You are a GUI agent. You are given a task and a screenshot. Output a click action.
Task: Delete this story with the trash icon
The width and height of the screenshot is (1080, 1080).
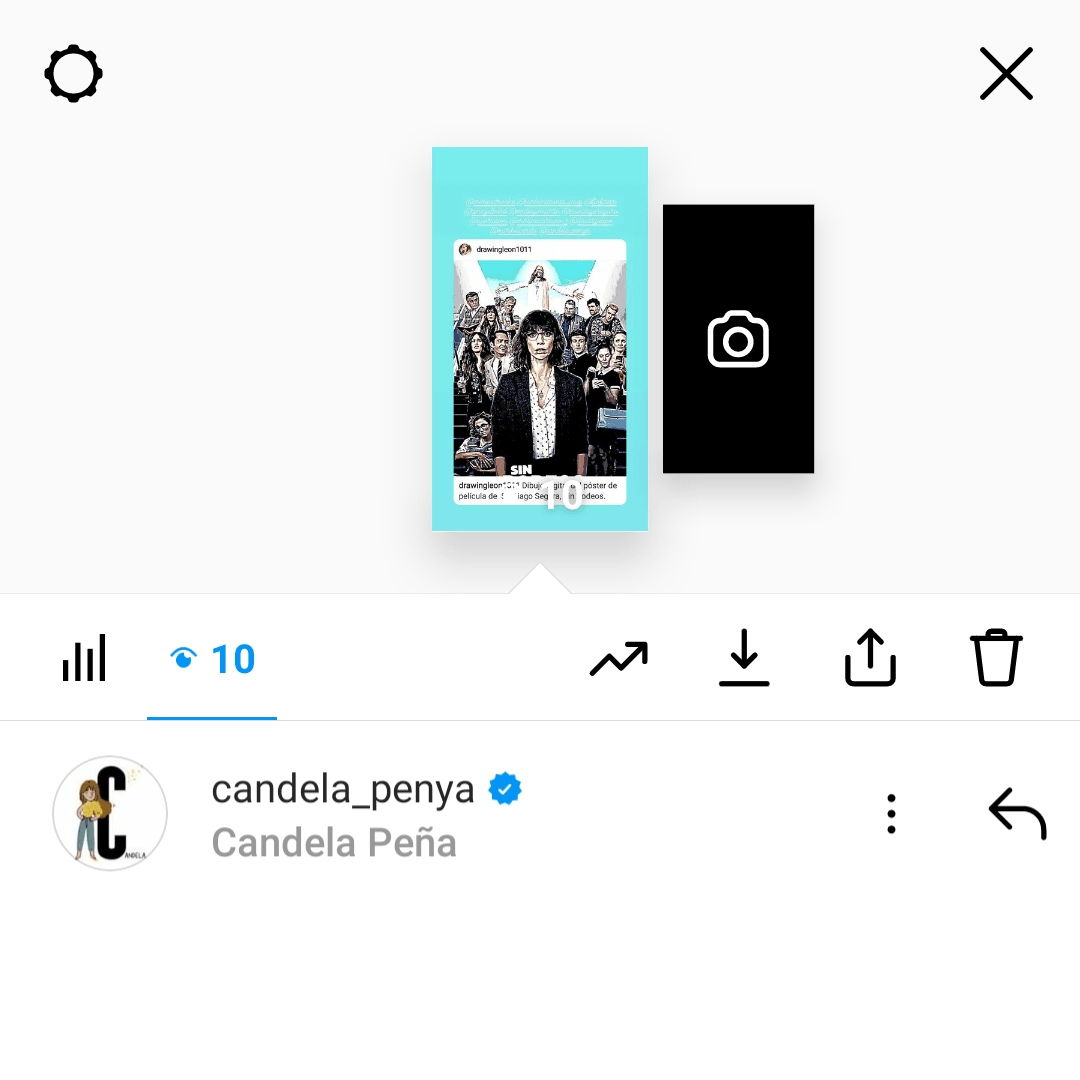click(996, 658)
